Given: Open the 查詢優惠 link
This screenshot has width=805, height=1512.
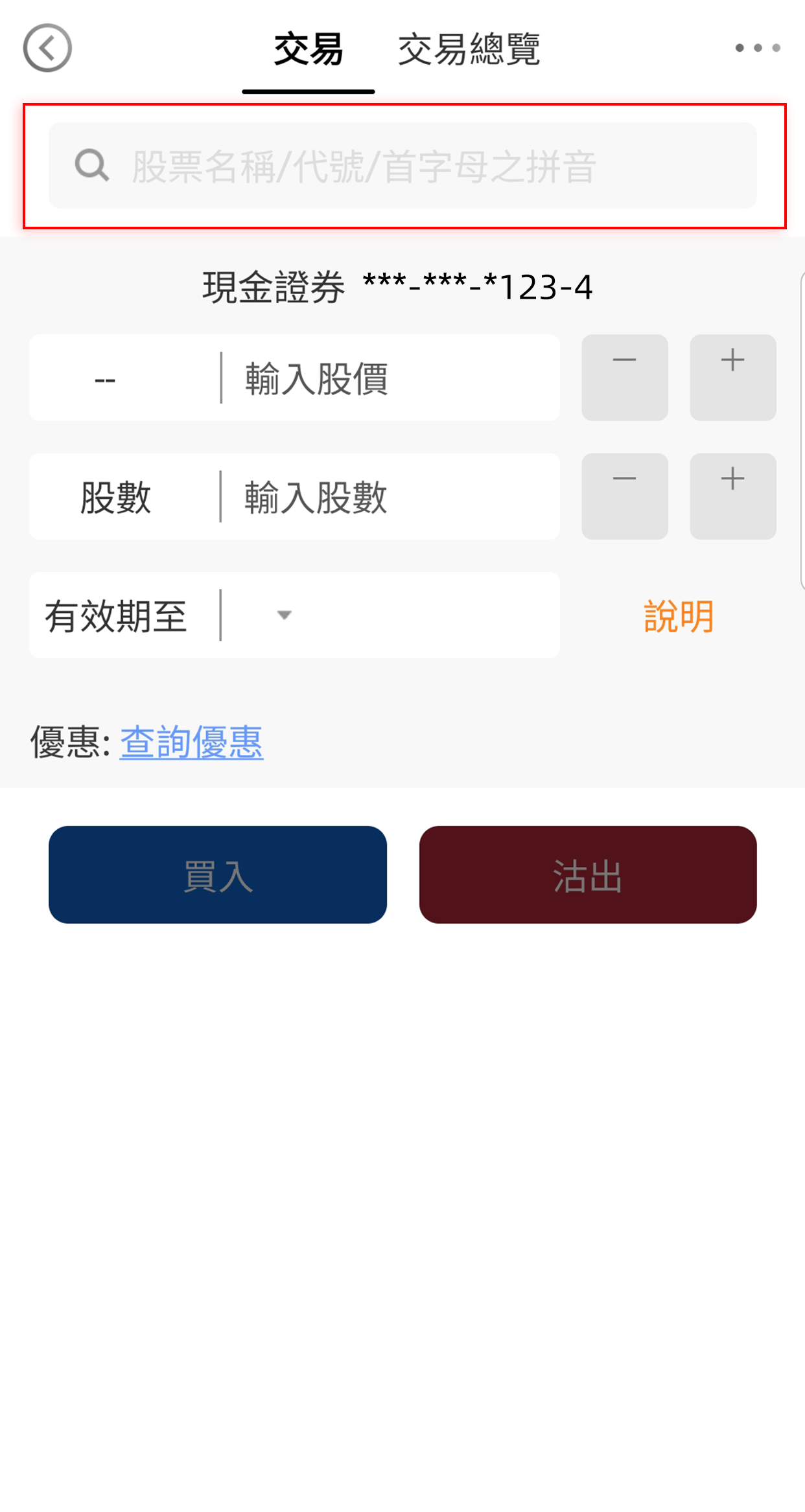Looking at the screenshot, I should click(192, 742).
